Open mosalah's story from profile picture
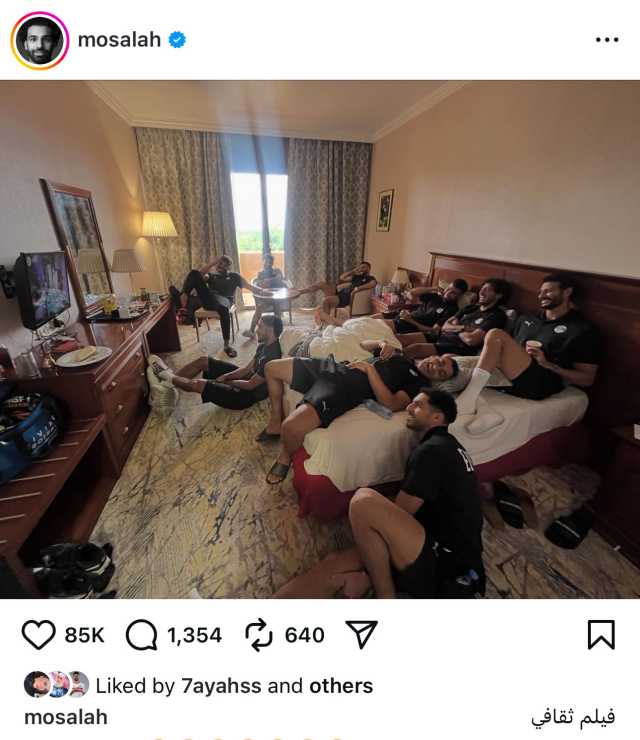The height and width of the screenshot is (740, 640). click(x=40, y=41)
